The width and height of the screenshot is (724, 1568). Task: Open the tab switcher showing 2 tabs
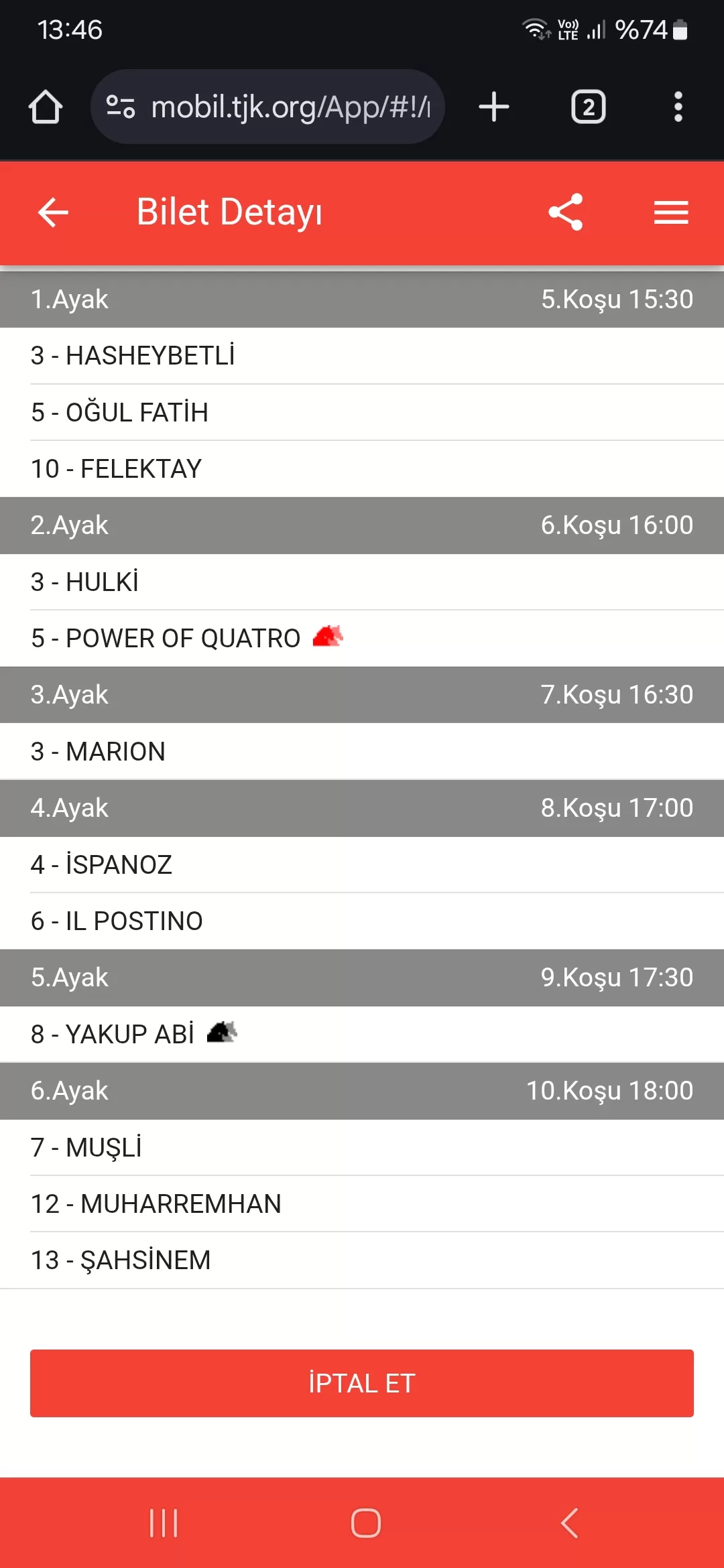pos(588,107)
